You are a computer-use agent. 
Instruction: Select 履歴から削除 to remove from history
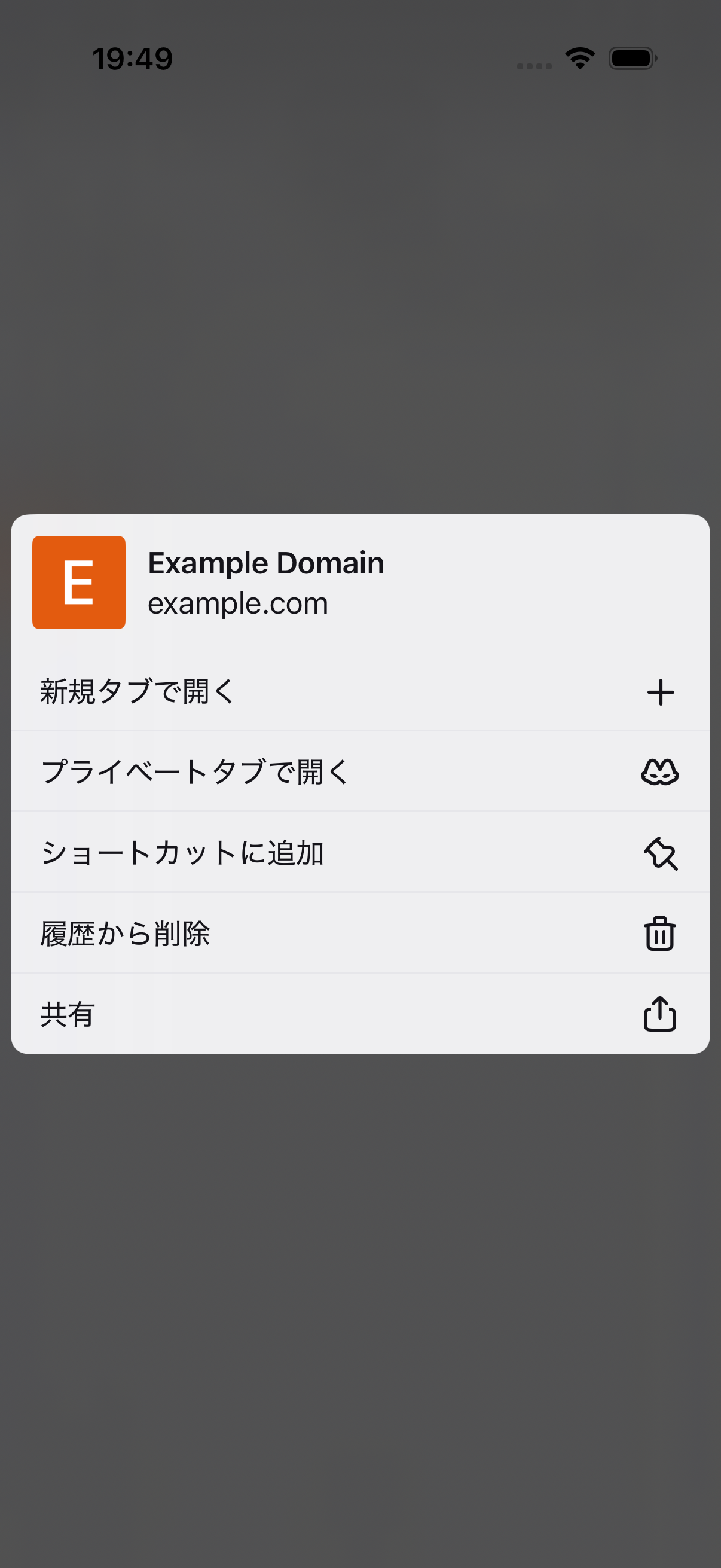360,932
